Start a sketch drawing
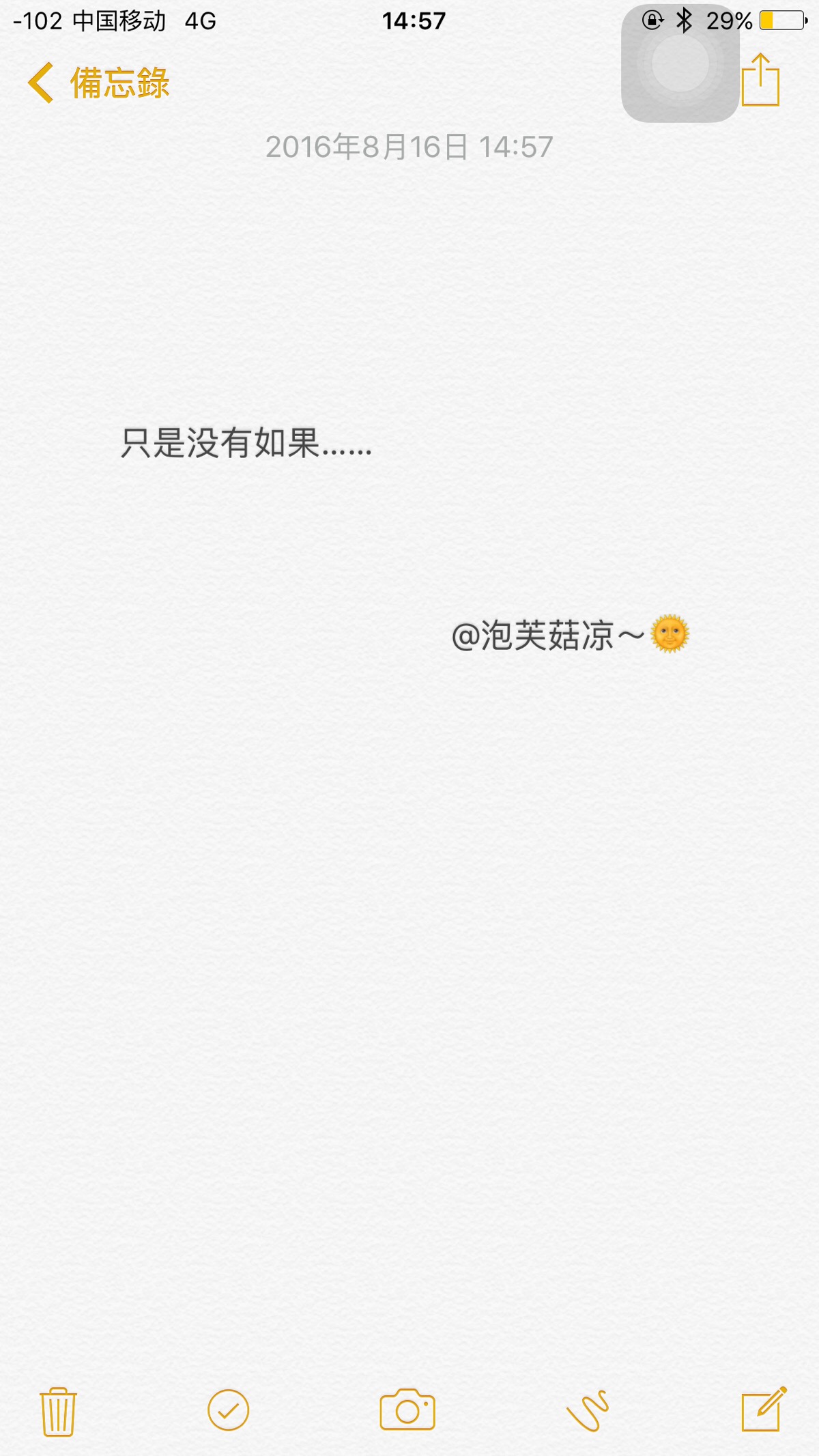The image size is (819, 1456). [x=588, y=1410]
